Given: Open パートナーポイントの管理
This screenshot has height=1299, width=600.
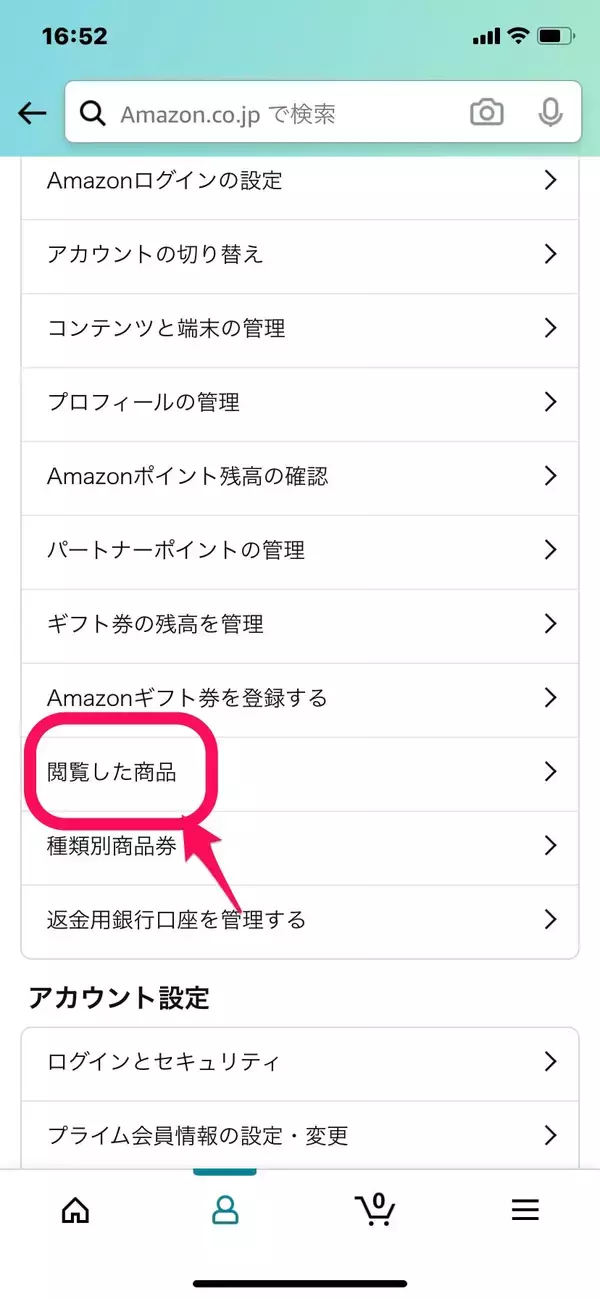Looking at the screenshot, I should tap(300, 550).
